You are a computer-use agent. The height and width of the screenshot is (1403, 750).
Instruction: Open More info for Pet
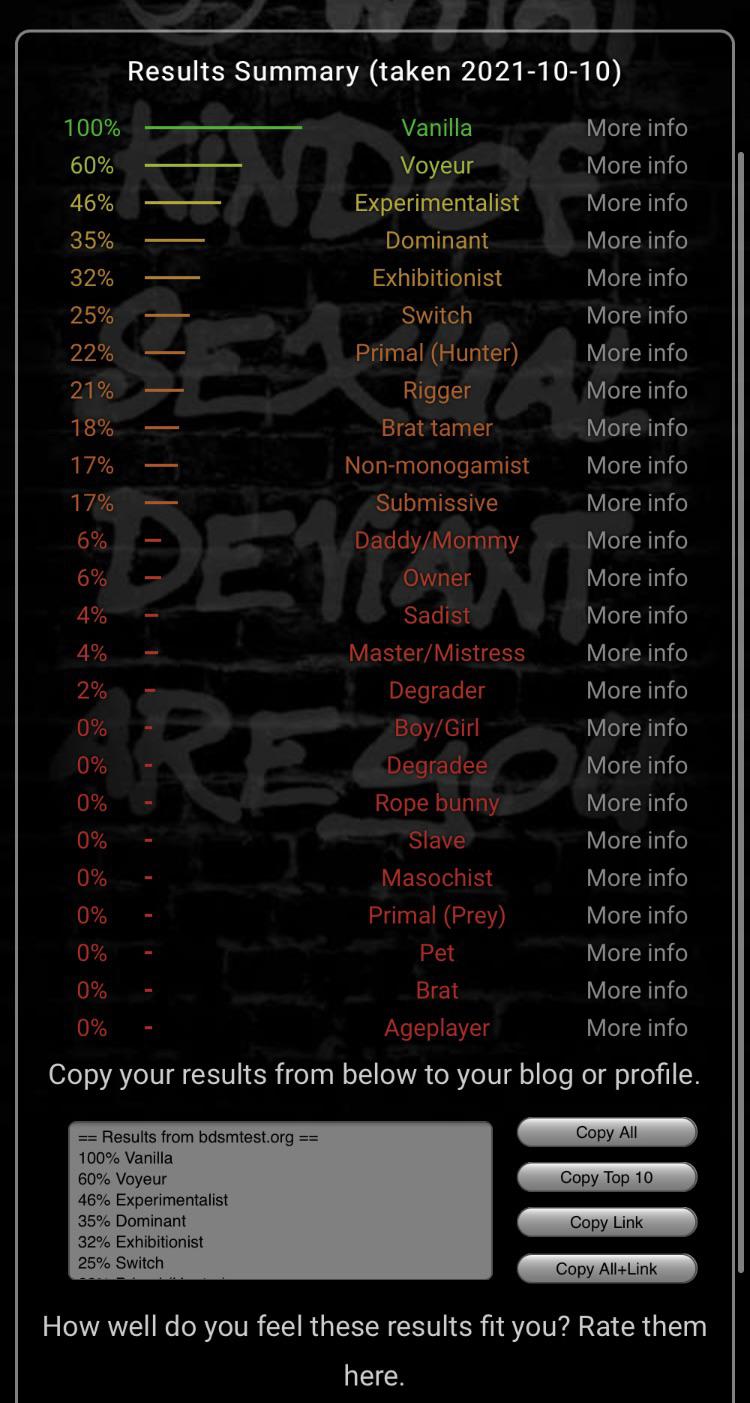[636, 953]
